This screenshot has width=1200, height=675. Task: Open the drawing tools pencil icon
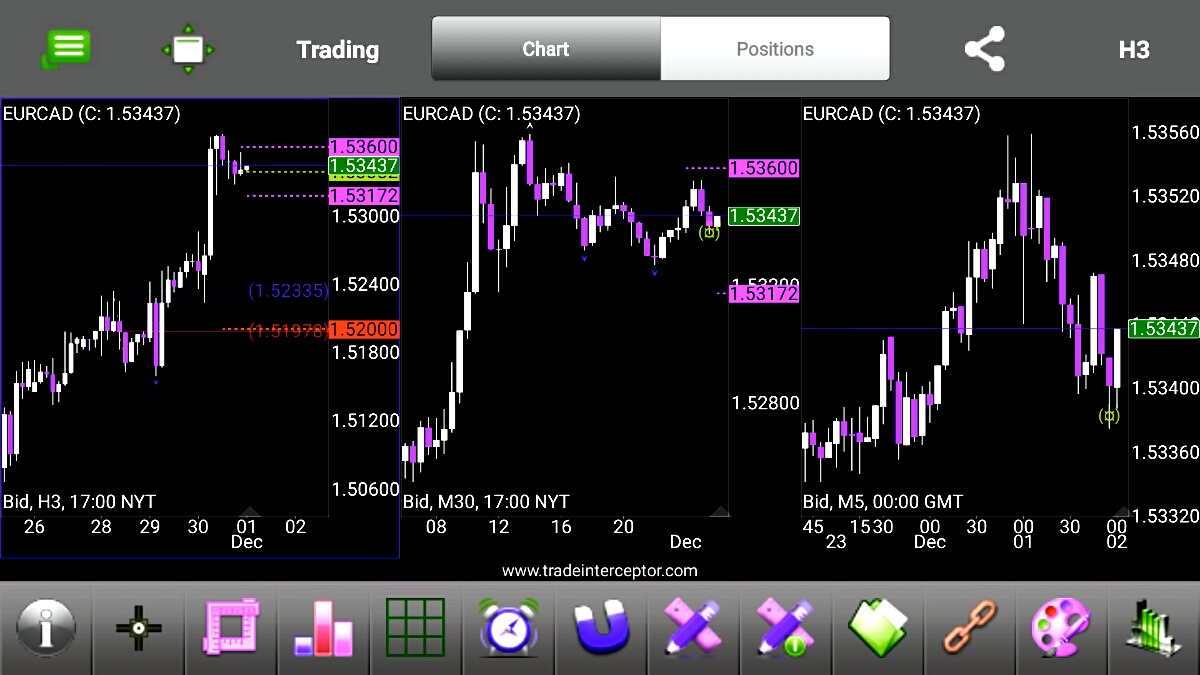[x=693, y=629]
